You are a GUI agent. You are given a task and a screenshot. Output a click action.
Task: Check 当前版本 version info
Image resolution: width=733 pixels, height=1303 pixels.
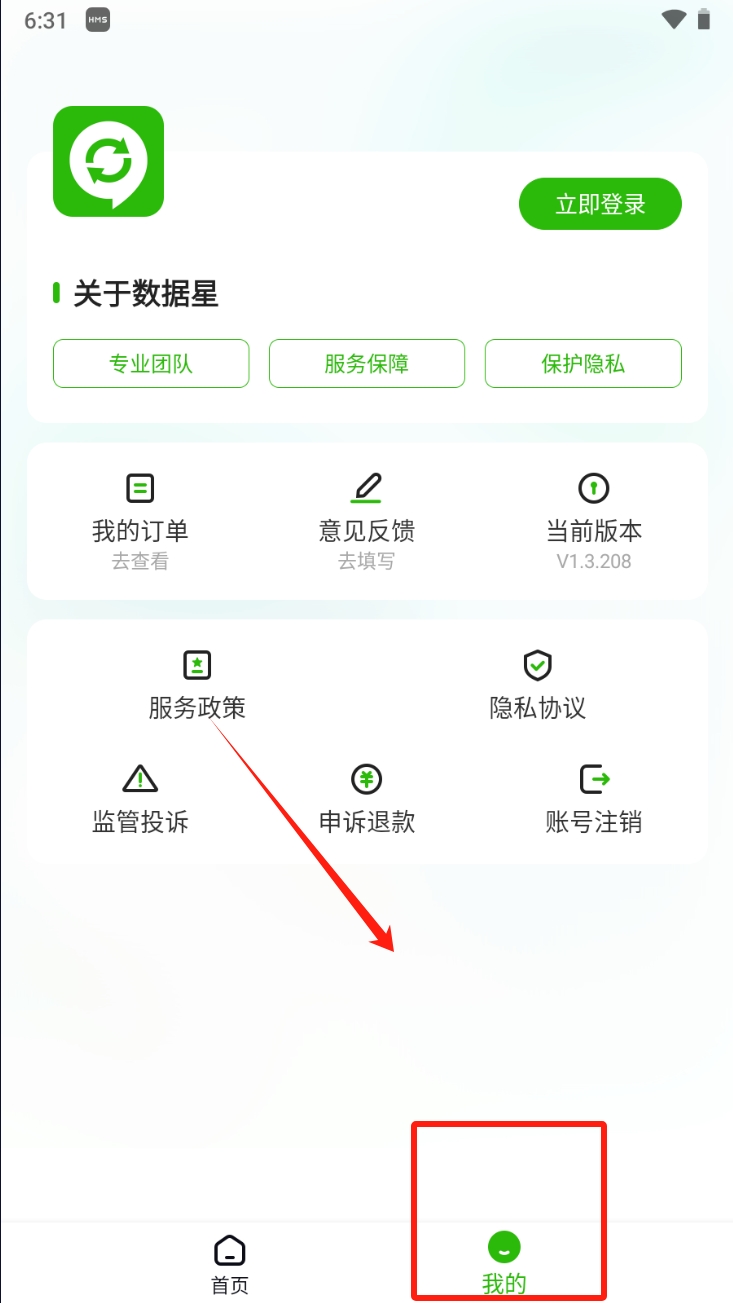tap(594, 520)
